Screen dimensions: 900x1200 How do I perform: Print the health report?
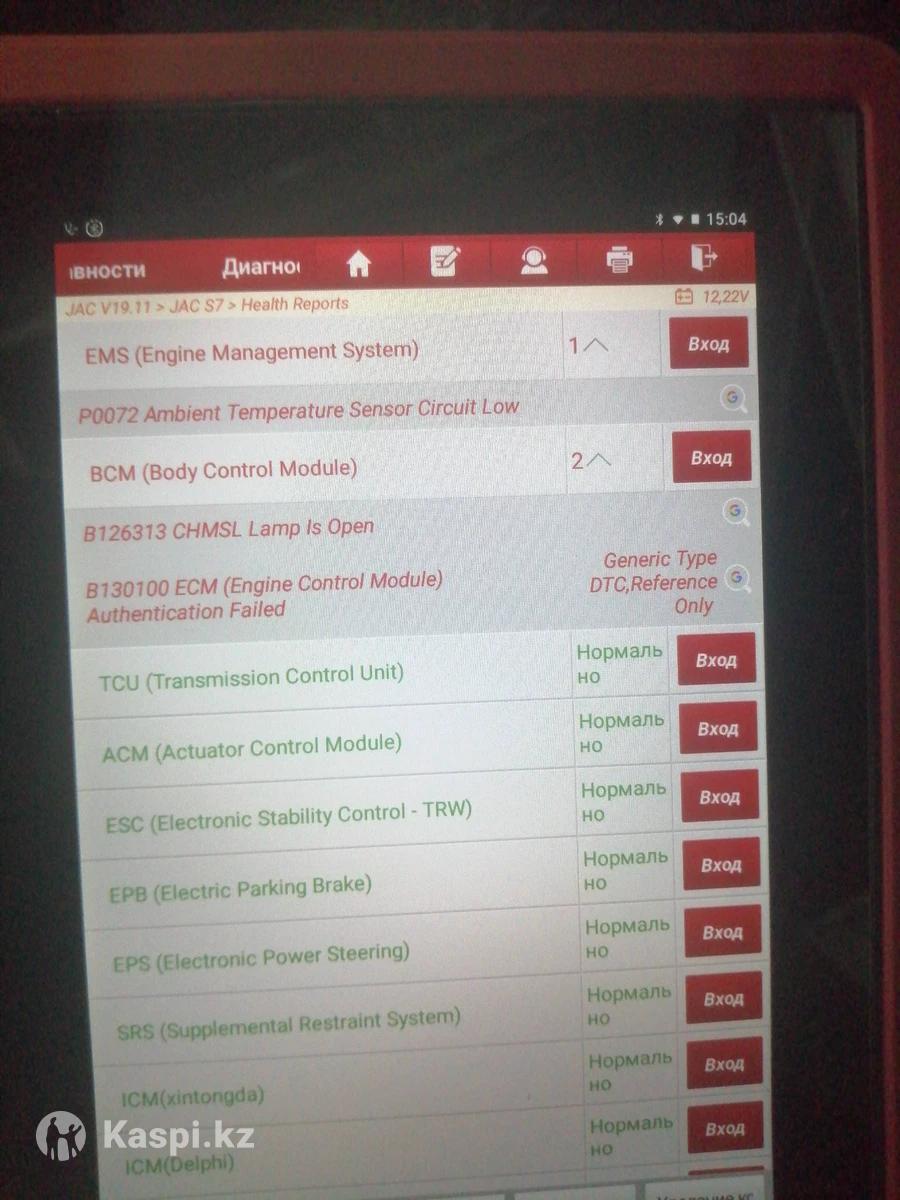tap(620, 260)
